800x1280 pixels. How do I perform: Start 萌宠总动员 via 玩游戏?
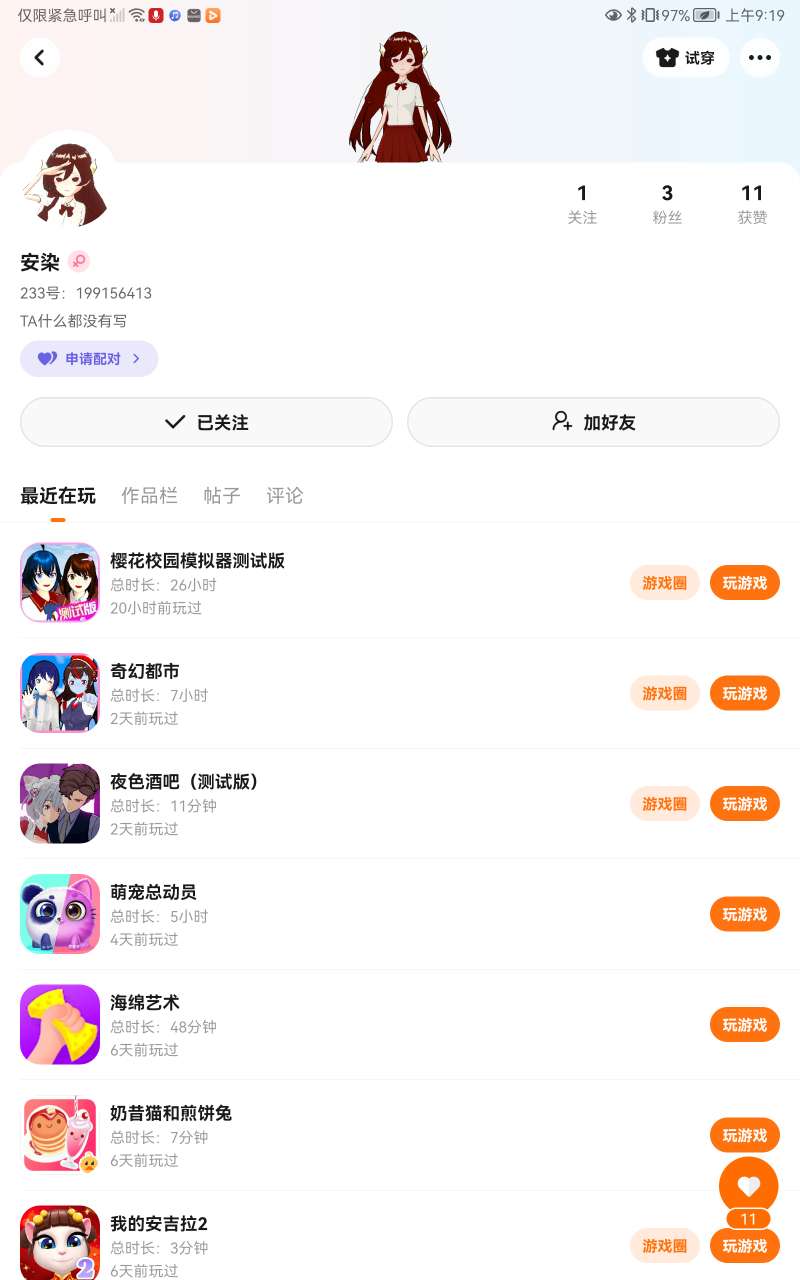point(744,914)
